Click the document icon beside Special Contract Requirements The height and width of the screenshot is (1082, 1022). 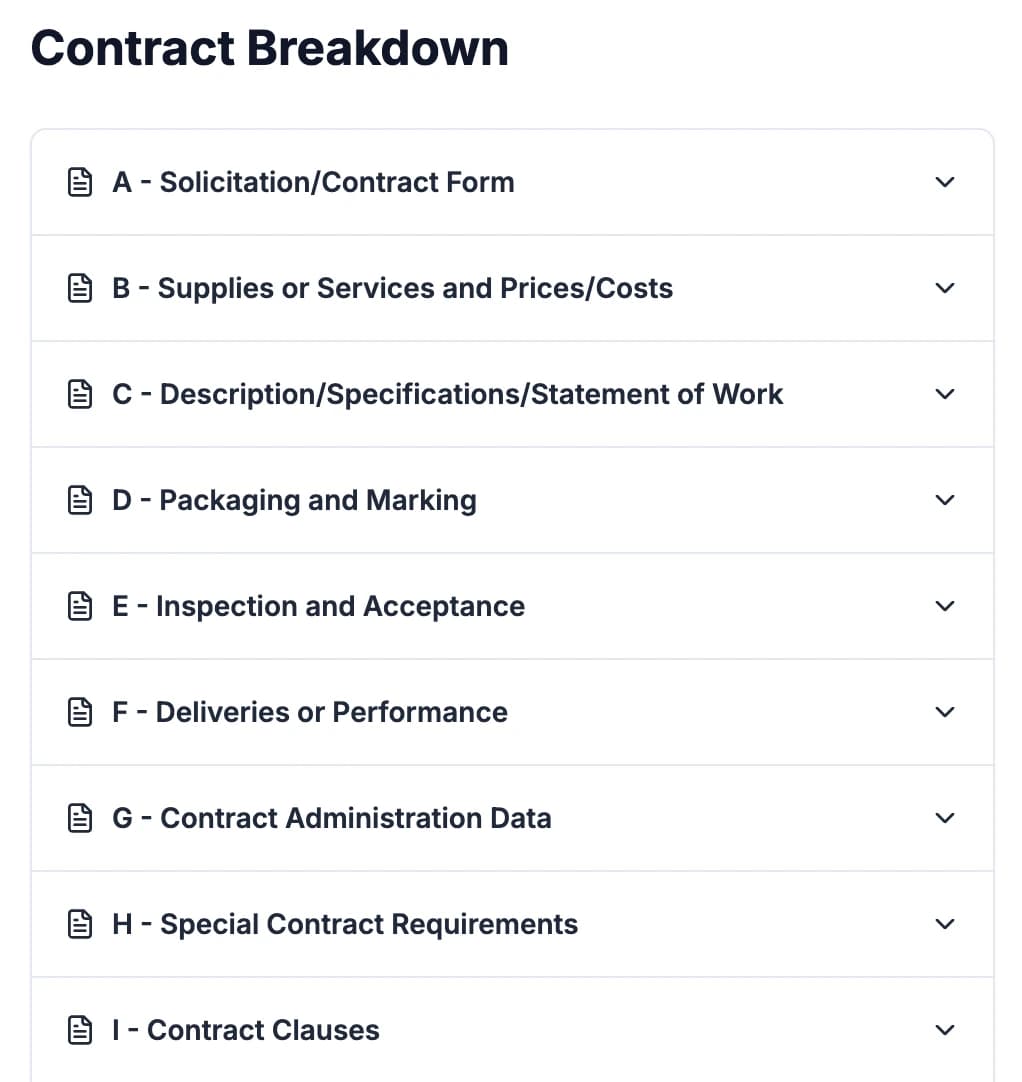[80, 924]
